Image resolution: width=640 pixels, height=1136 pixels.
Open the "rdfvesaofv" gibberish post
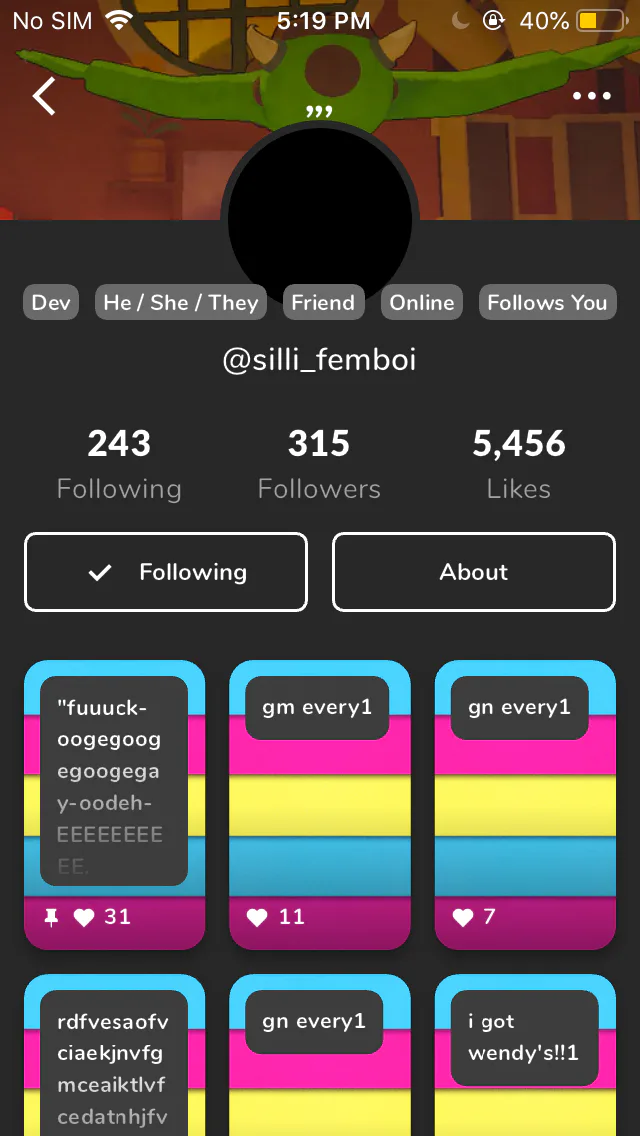point(115,1055)
